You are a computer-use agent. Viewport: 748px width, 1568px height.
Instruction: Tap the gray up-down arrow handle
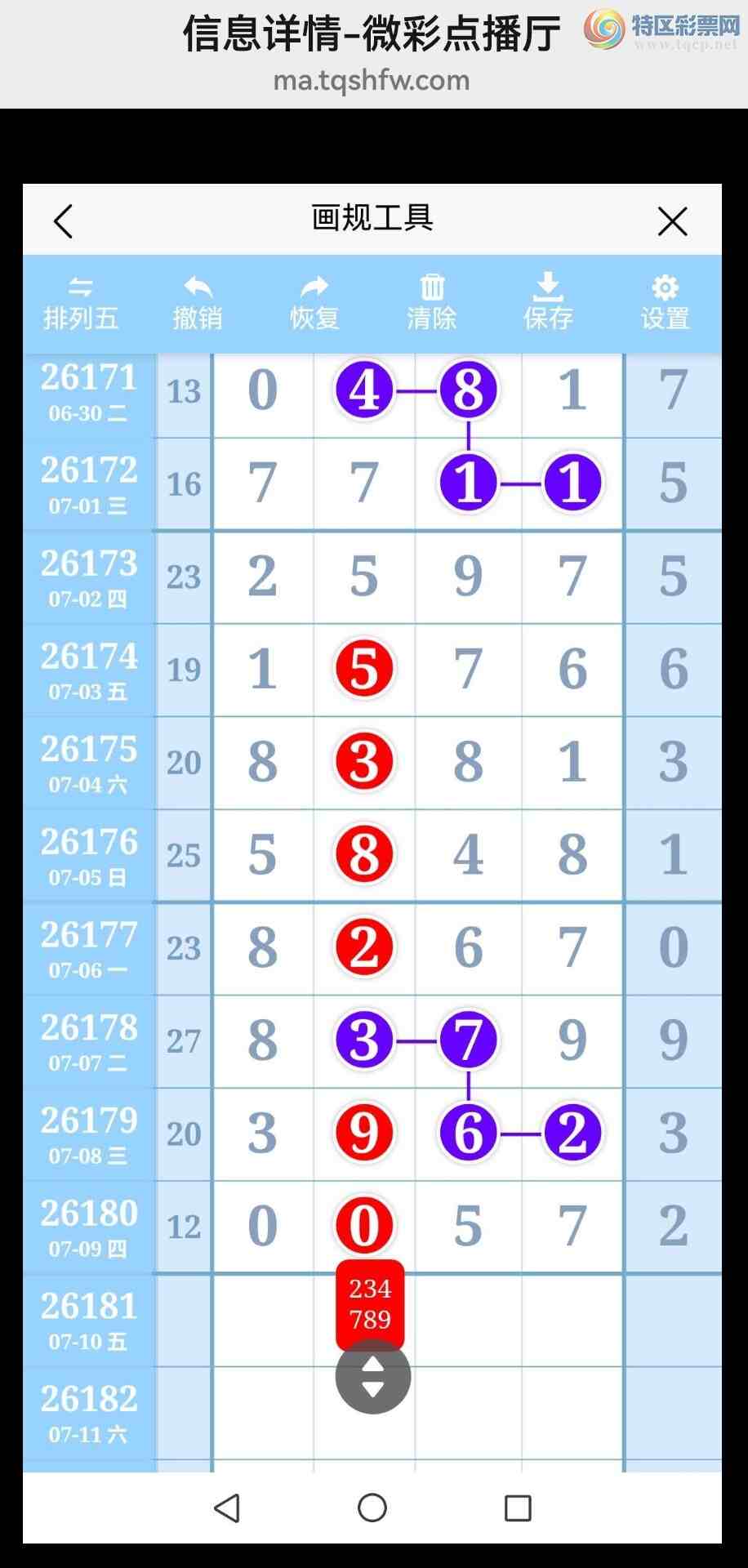point(373,1377)
